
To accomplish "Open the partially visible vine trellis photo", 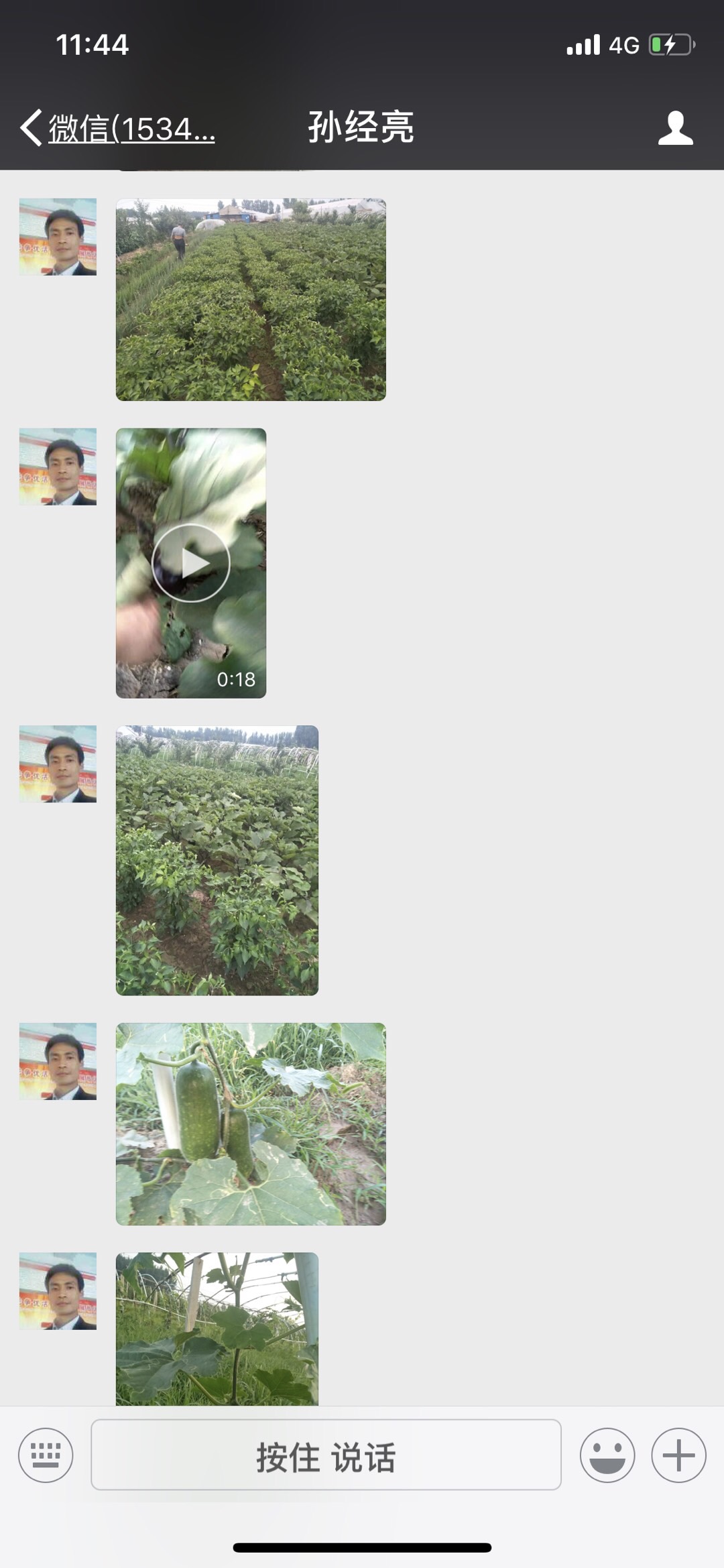I will coord(217,1329).
